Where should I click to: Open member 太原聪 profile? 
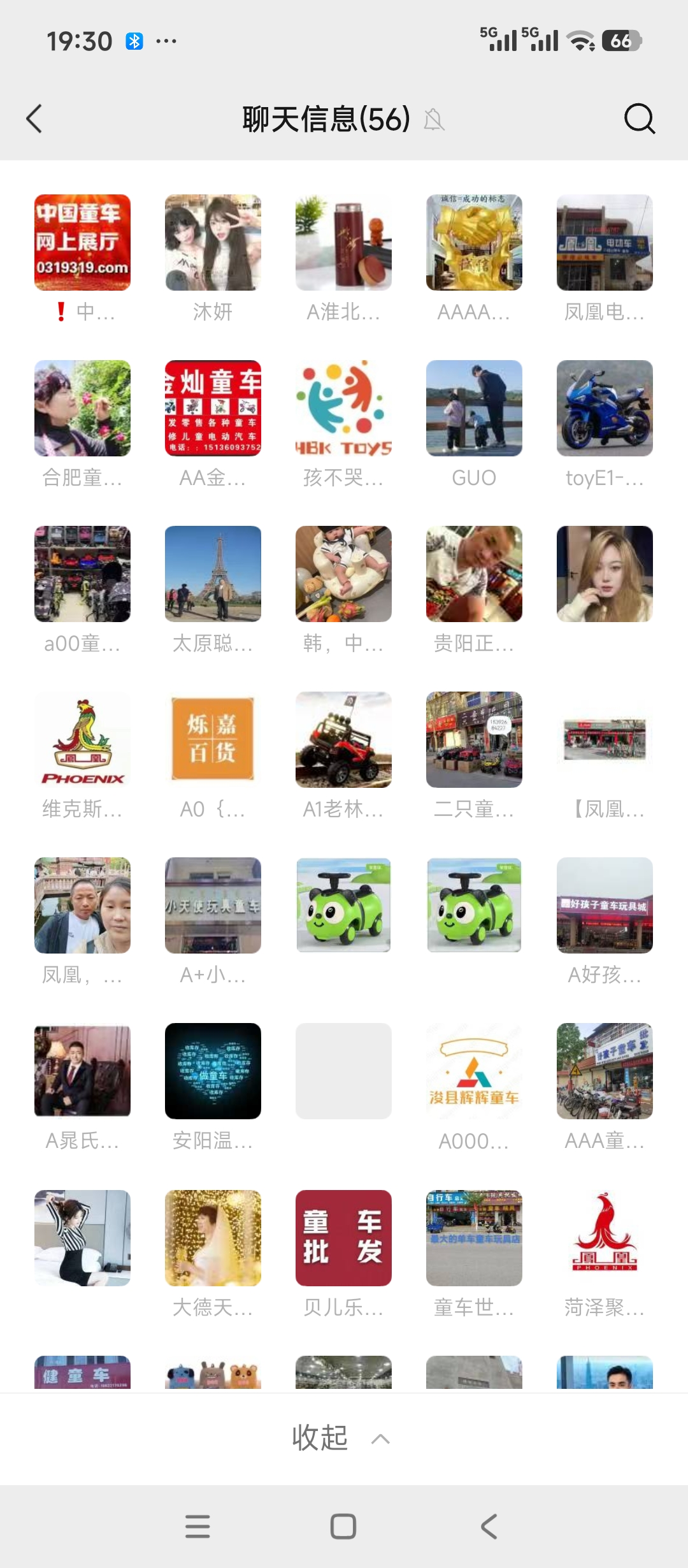tap(213, 574)
